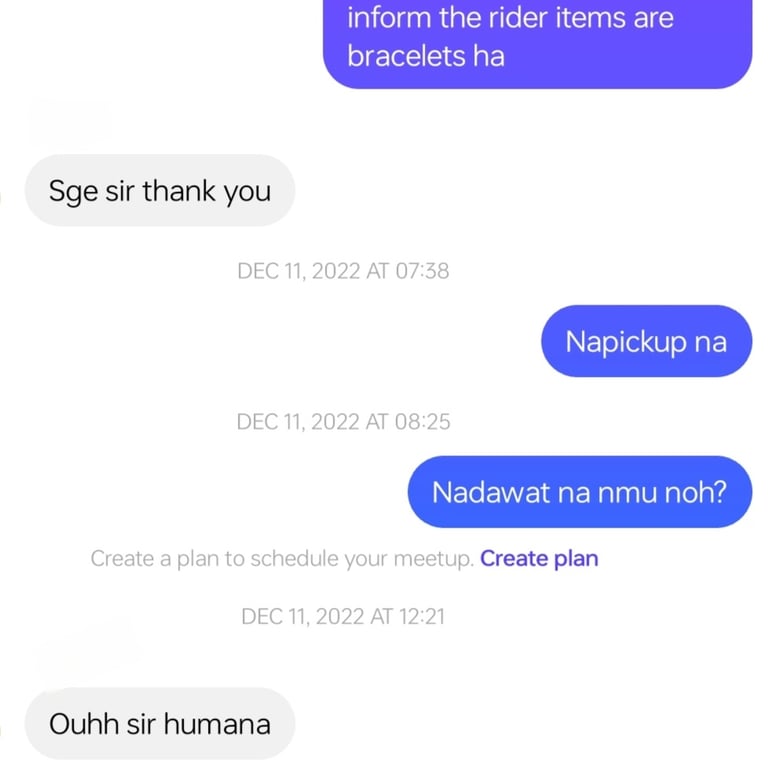Open the Create plan link

(539, 558)
